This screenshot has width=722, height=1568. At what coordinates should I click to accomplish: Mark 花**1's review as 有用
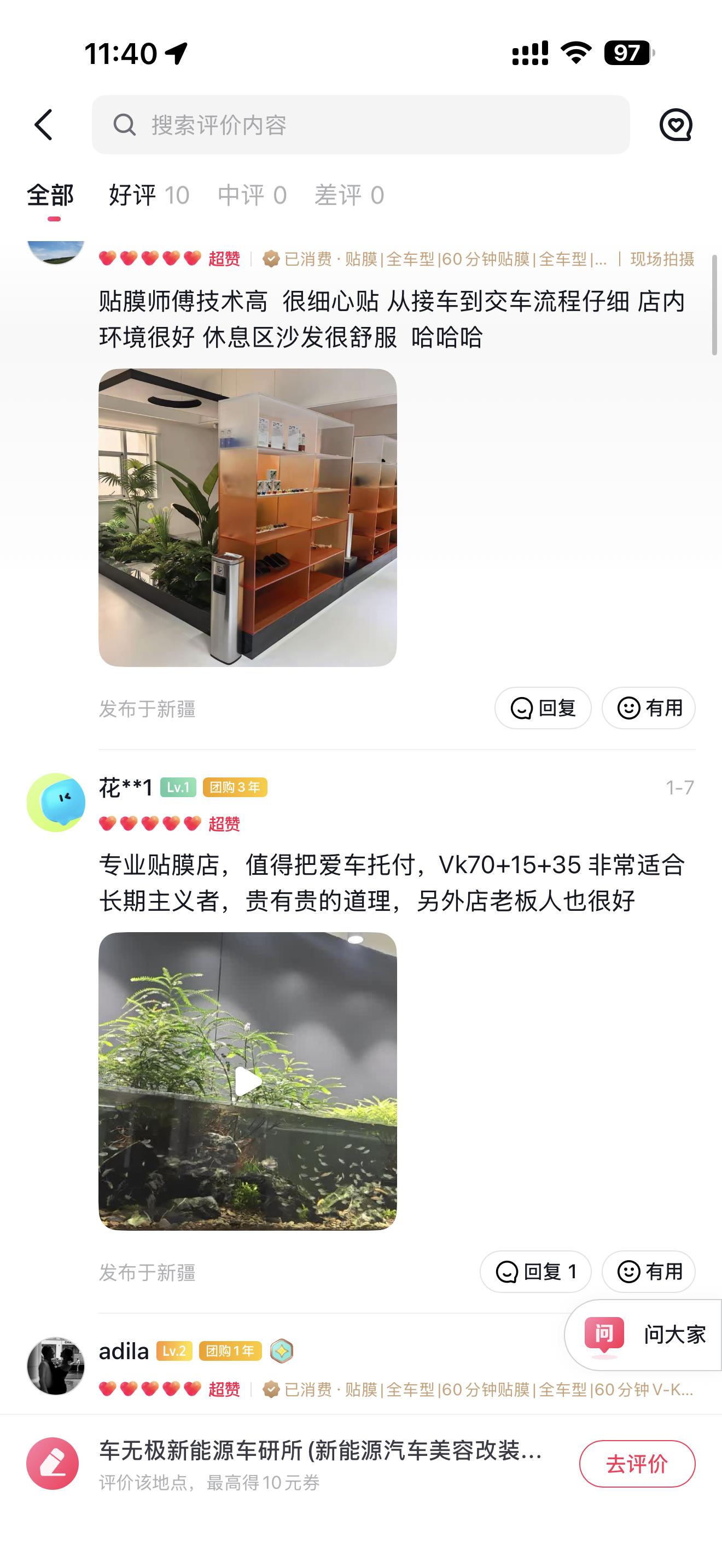648,1272
